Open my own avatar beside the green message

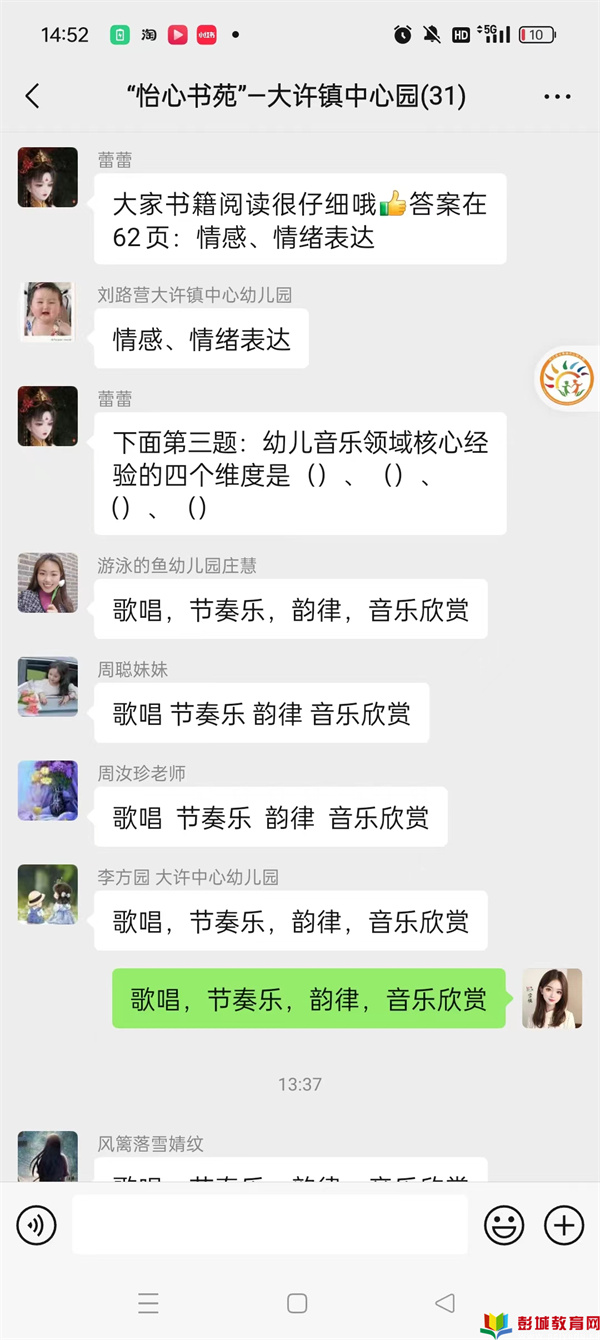click(x=552, y=998)
